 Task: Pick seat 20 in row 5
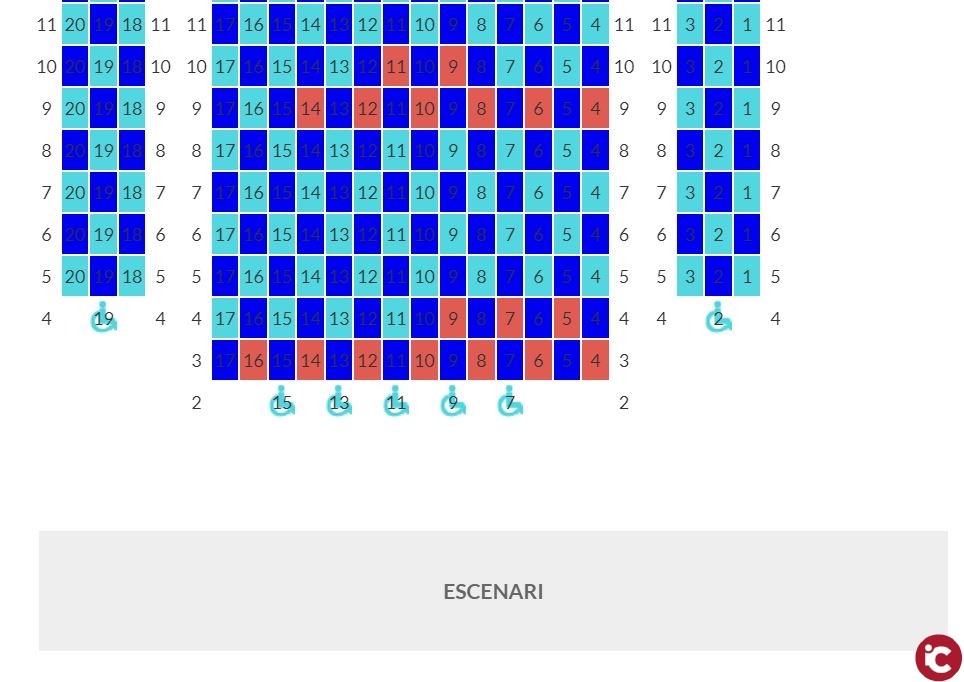[75, 277]
